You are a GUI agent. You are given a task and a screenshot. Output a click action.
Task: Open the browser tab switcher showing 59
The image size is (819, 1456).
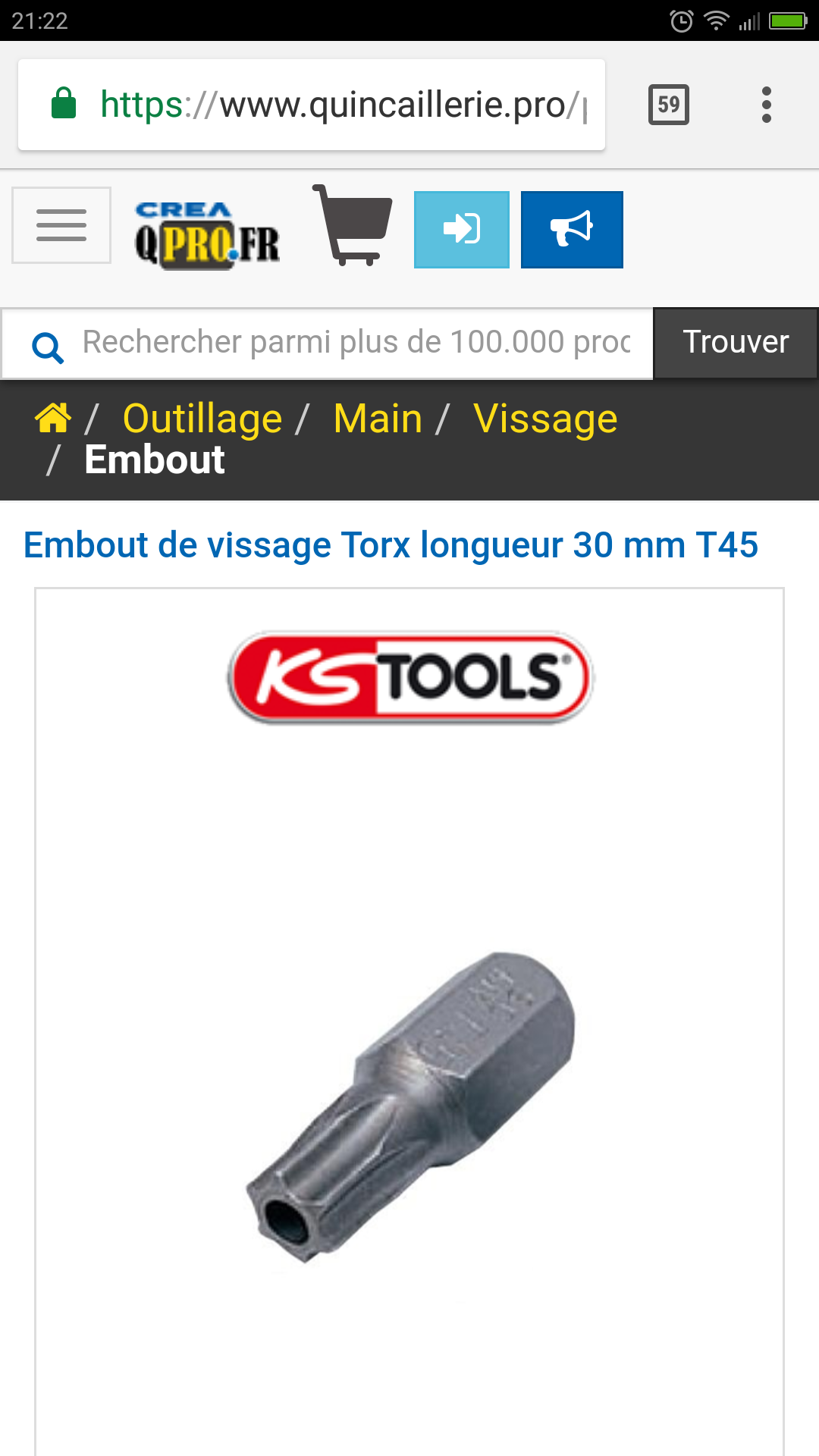tap(669, 105)
